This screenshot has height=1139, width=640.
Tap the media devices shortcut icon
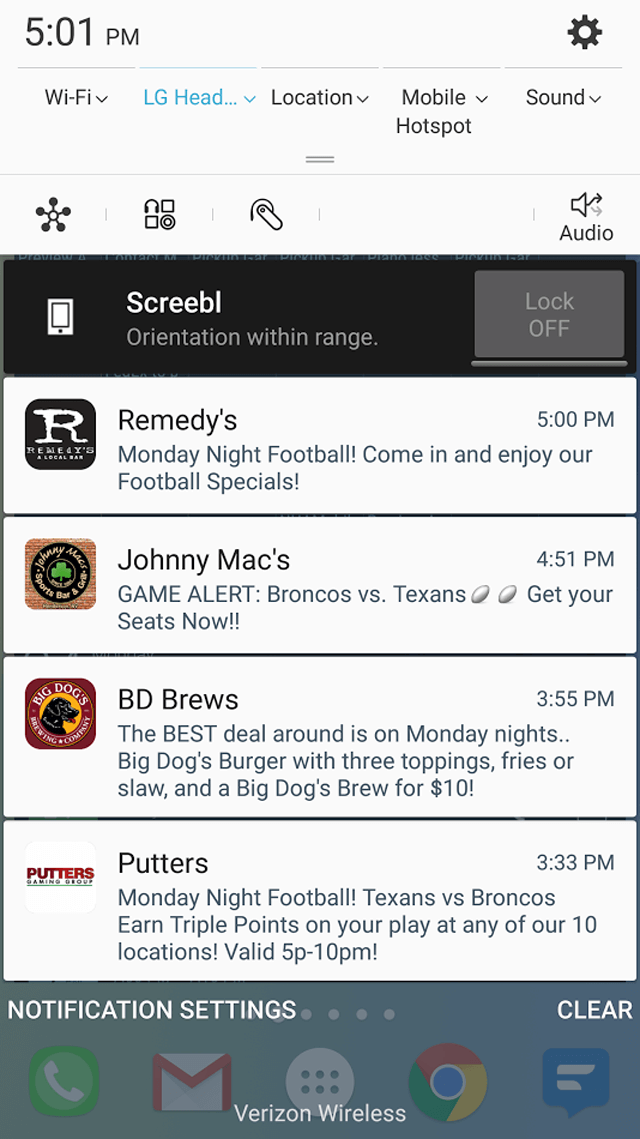(x=160, y=215)
